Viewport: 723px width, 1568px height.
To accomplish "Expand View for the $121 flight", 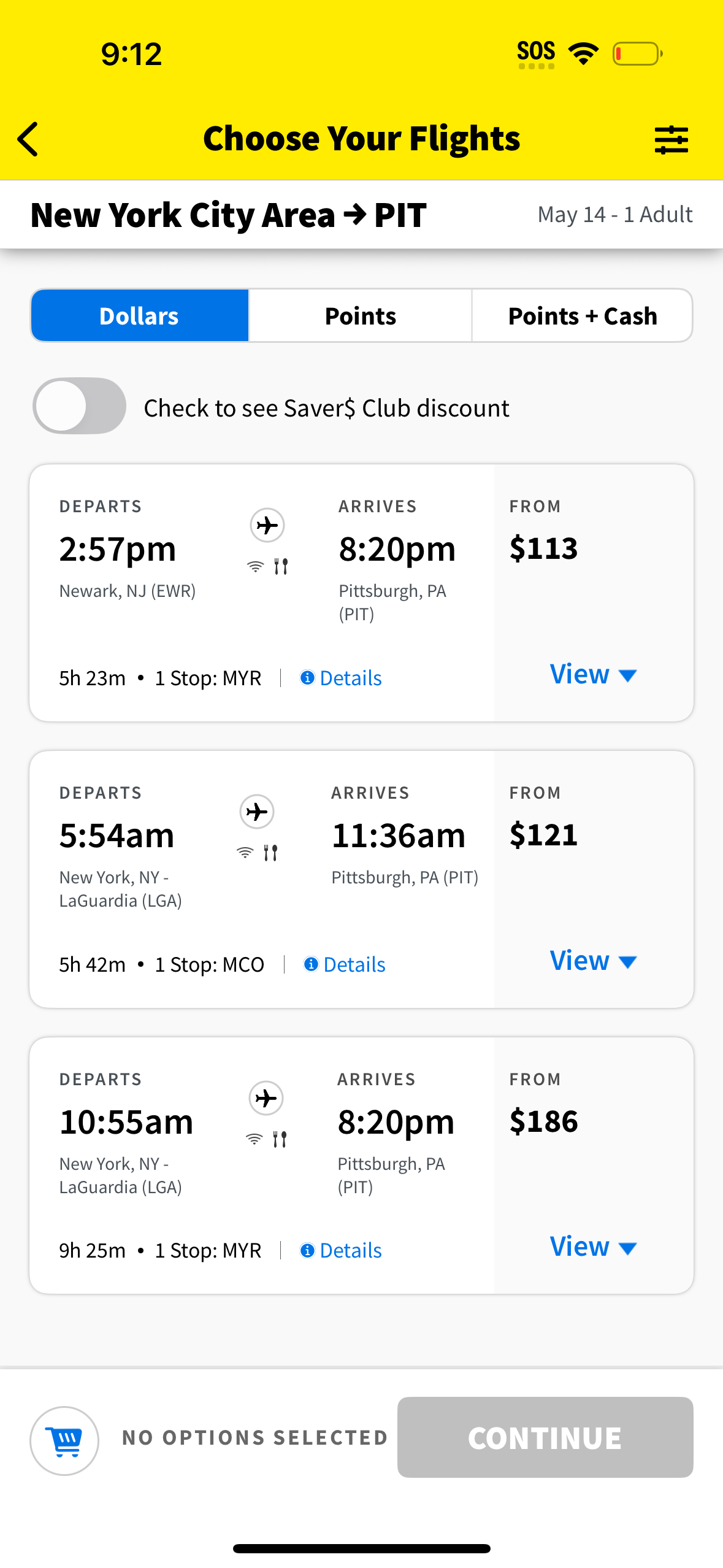I will point(592,961).
